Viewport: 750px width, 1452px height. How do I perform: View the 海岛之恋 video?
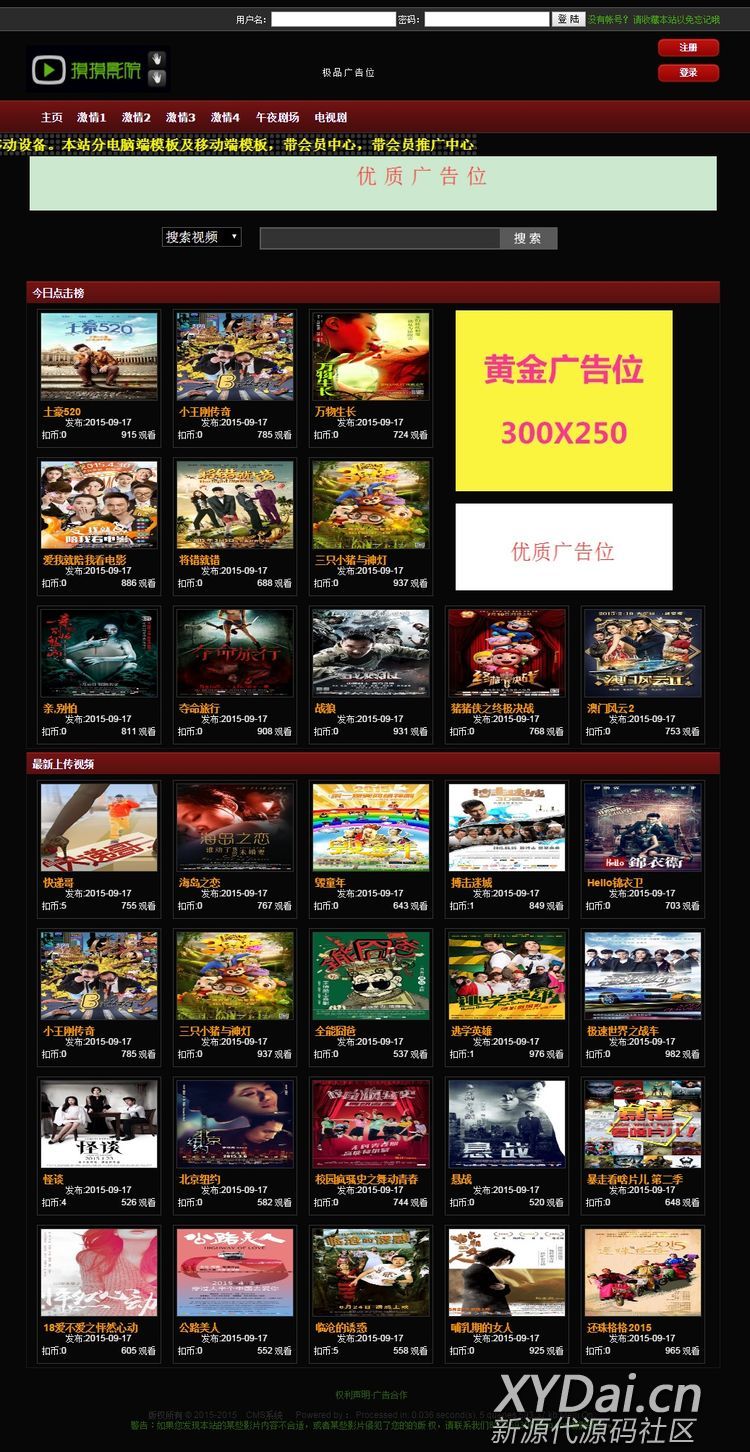tap(235, 828)
